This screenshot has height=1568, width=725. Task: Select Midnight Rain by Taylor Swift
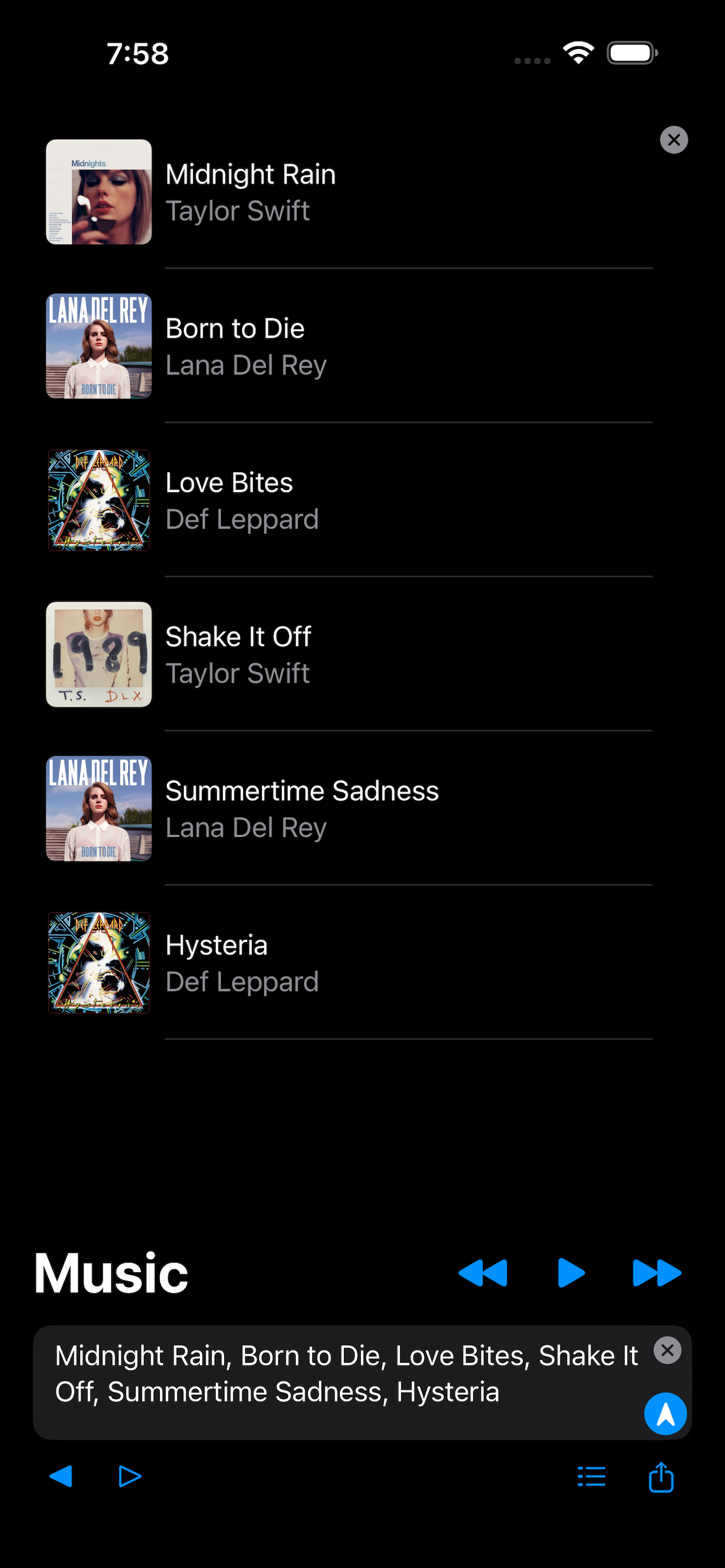(347, 192)
